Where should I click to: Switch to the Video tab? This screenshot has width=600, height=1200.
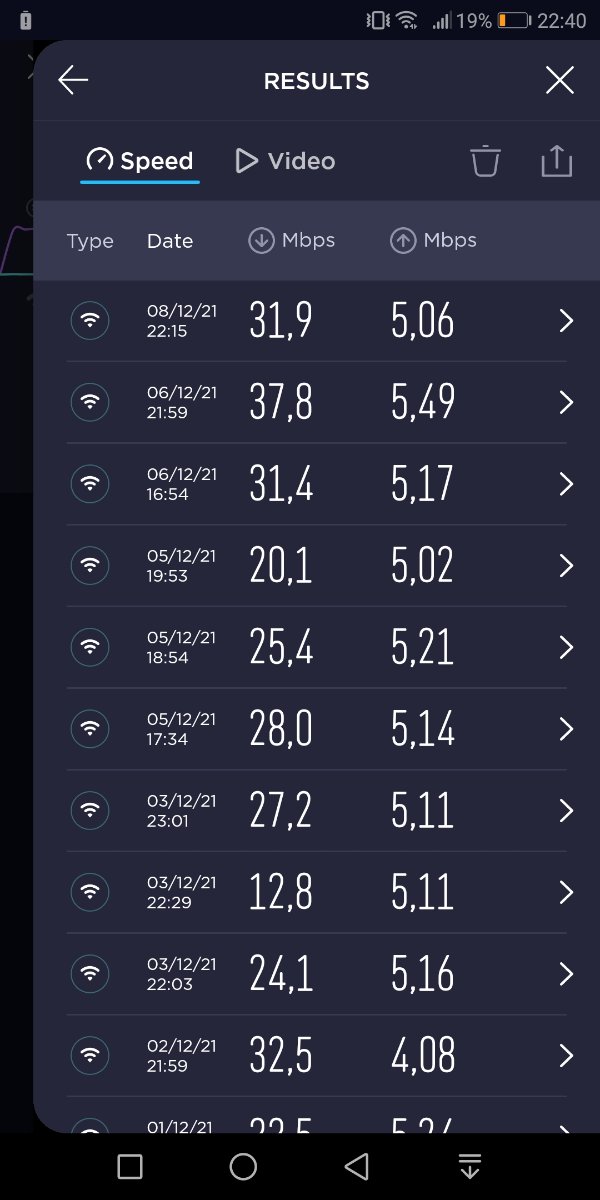click(x=285, y=161)
